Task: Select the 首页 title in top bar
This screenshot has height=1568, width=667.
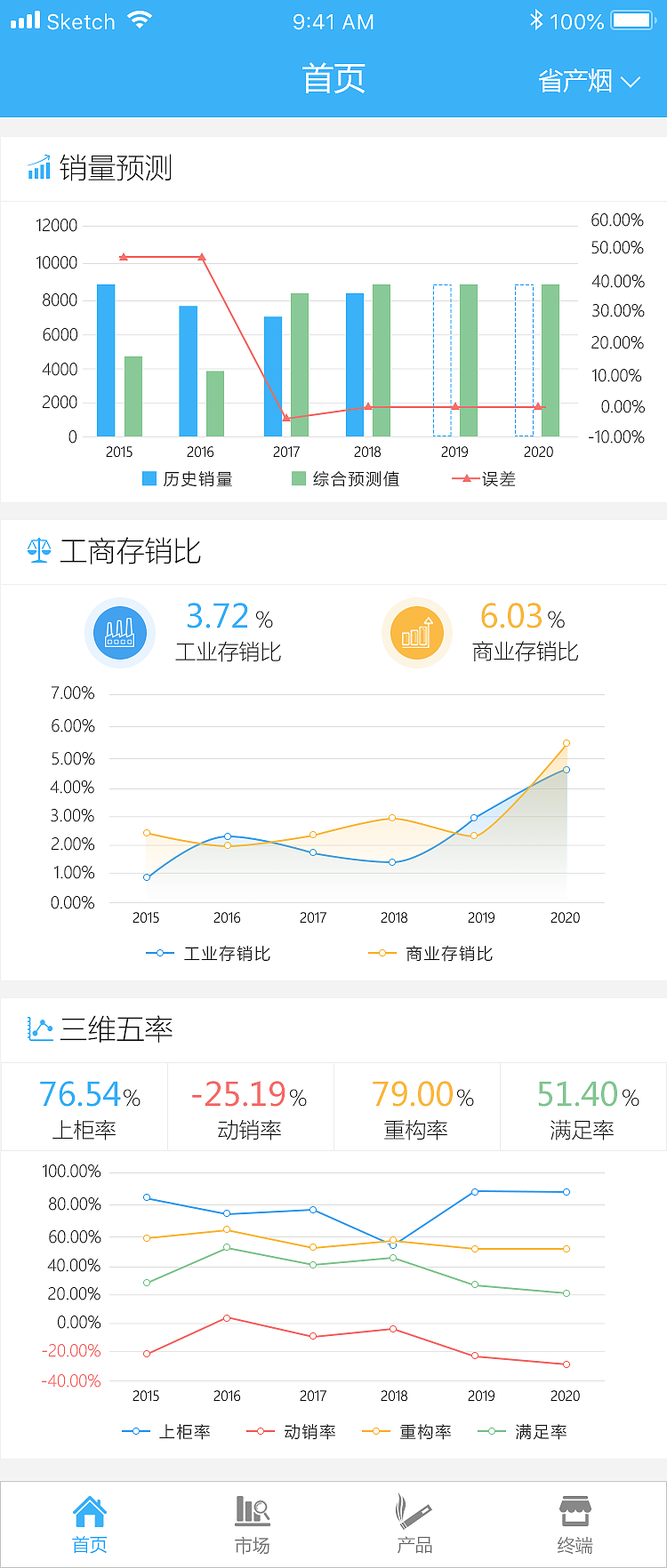Action: click(333, 78)
